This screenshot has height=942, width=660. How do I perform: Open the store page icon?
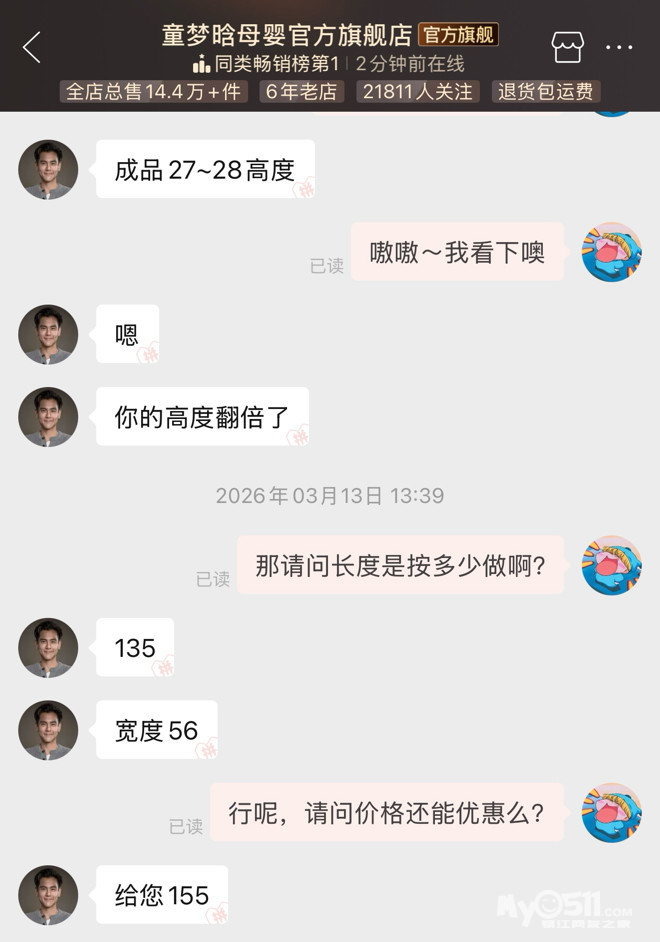[x=567, y=47]
